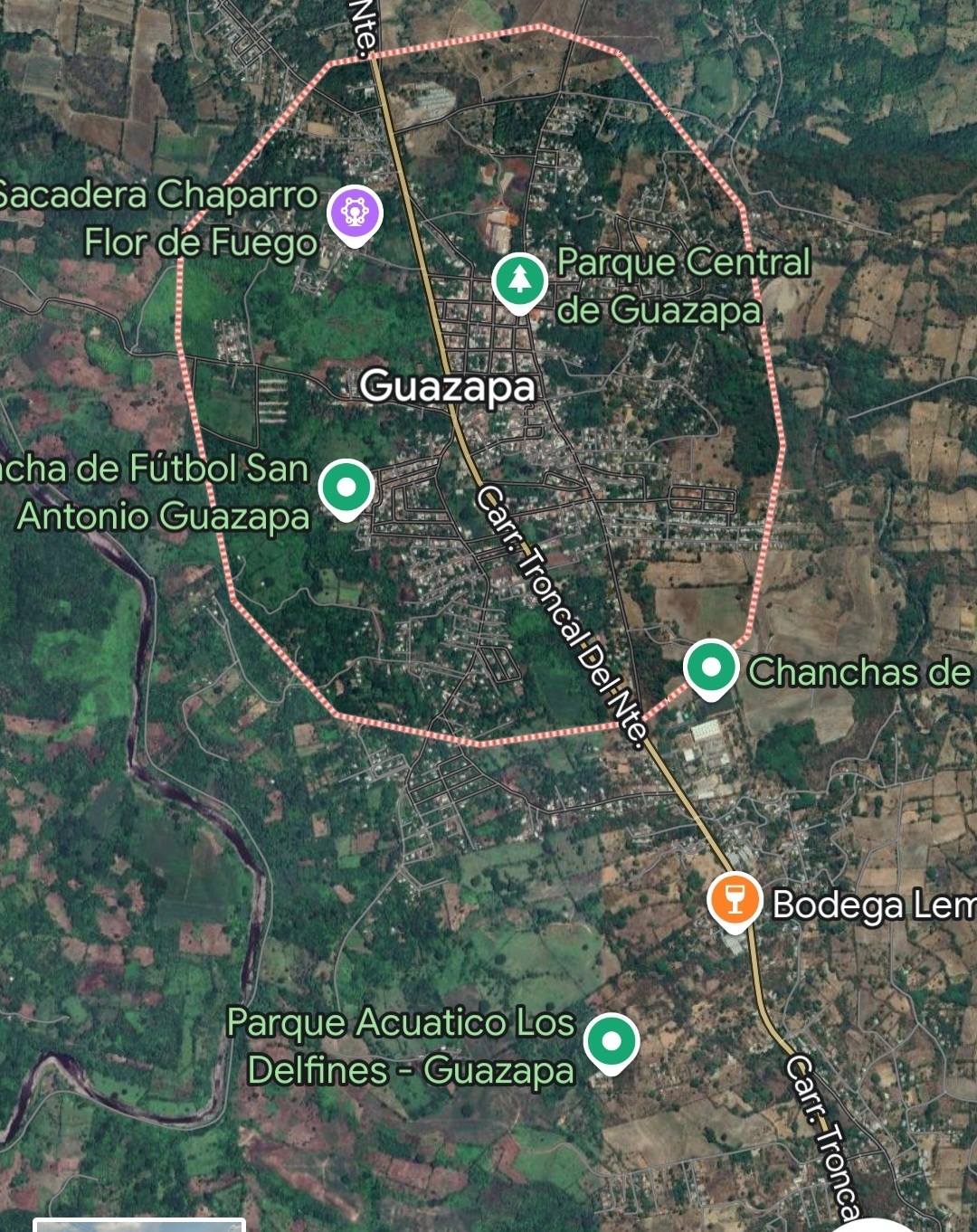Viewport: 977px width, 1232px height.
Task: Click the green dot inside the Chanchas pin
Action: (711, 666)
